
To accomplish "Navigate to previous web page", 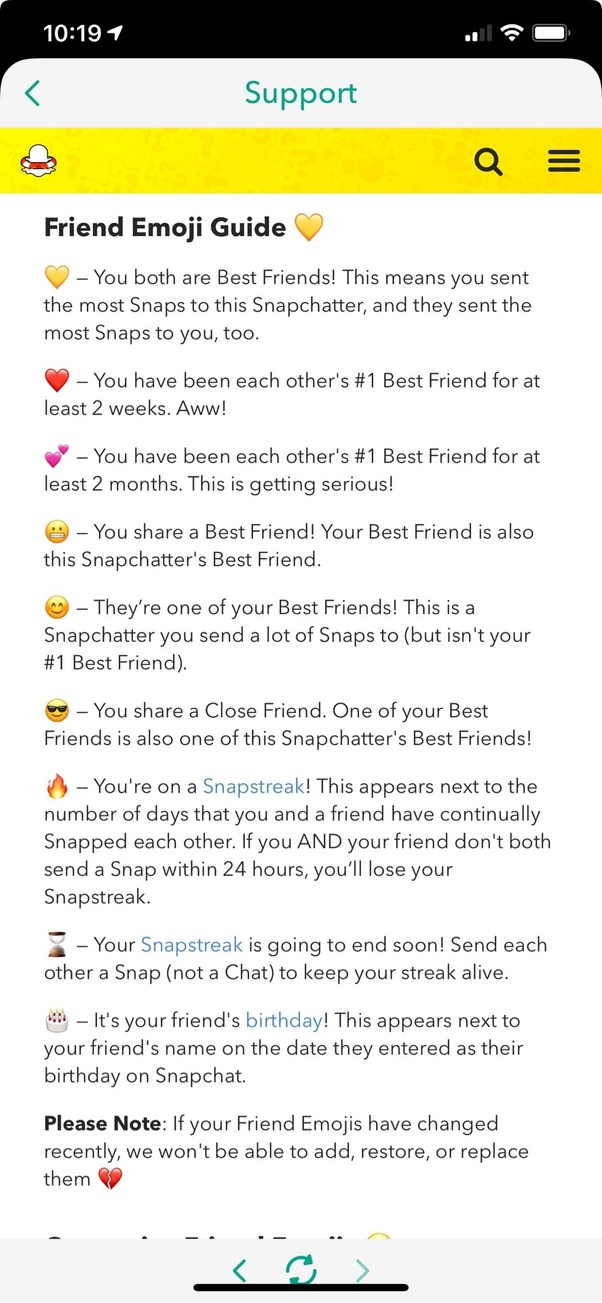I will [239, 1270].
